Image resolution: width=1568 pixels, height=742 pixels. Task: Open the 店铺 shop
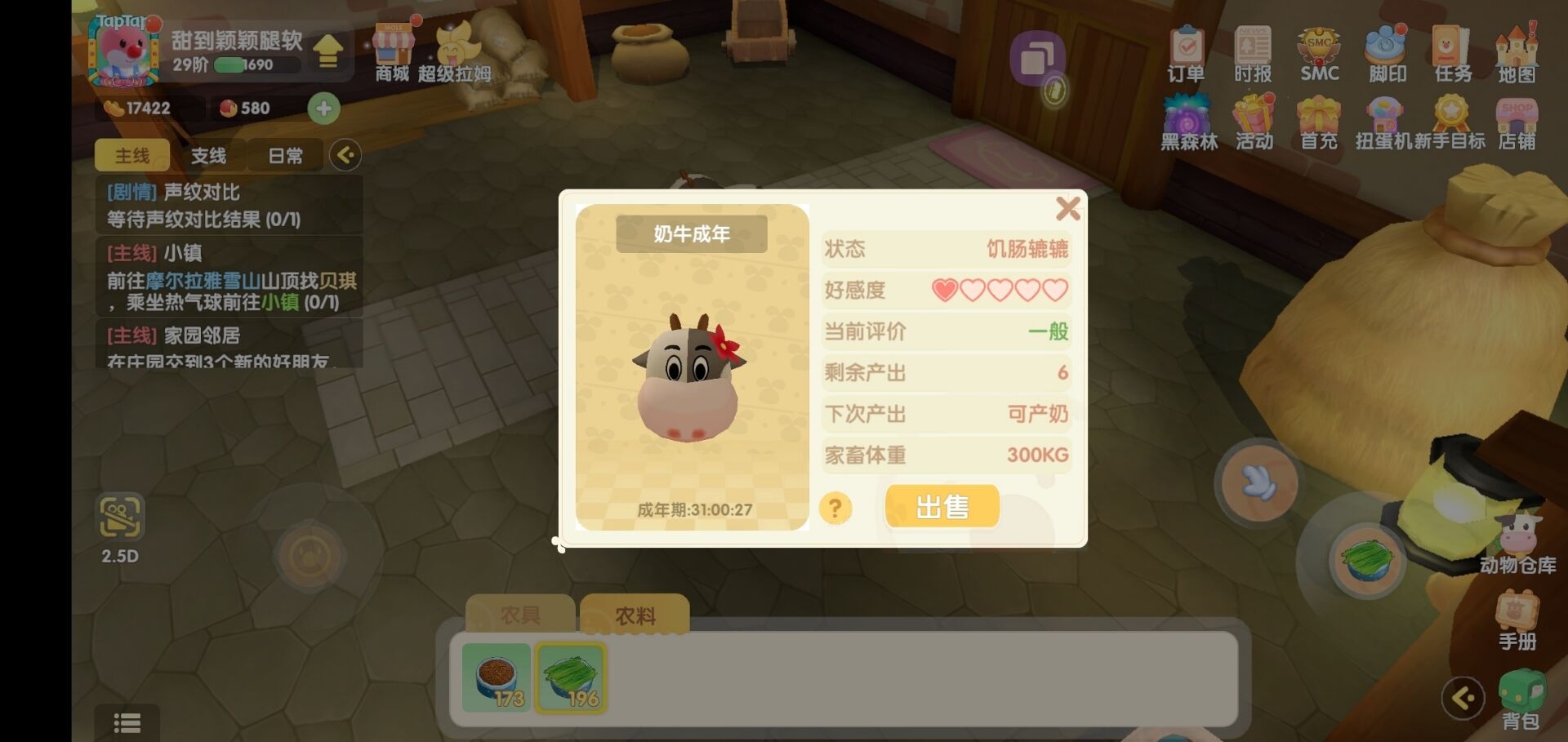pos(1517,124)
